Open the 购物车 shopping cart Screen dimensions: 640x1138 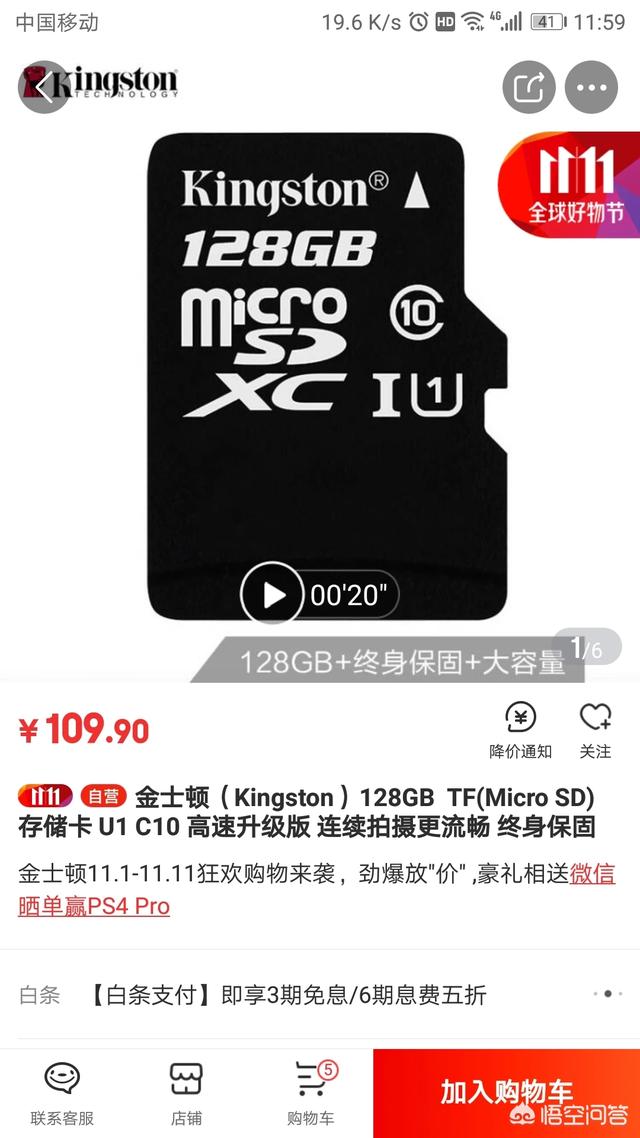coord(309,1093)
